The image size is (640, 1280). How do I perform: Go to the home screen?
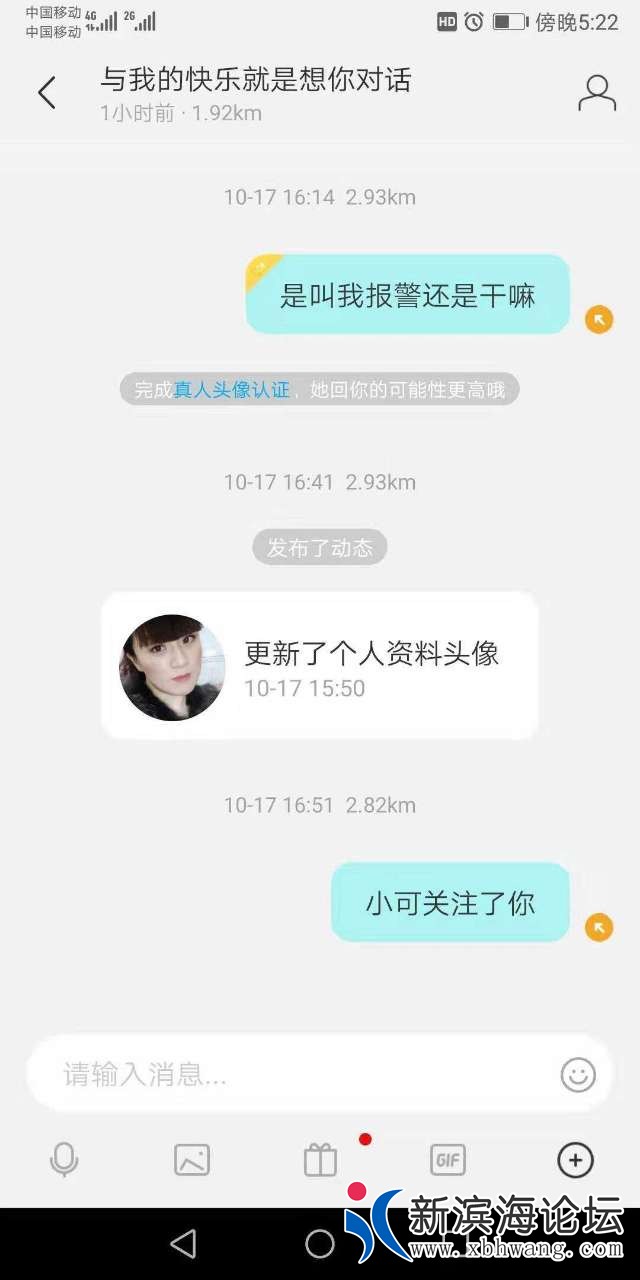pyautogui.click(x=320, y=1243)
